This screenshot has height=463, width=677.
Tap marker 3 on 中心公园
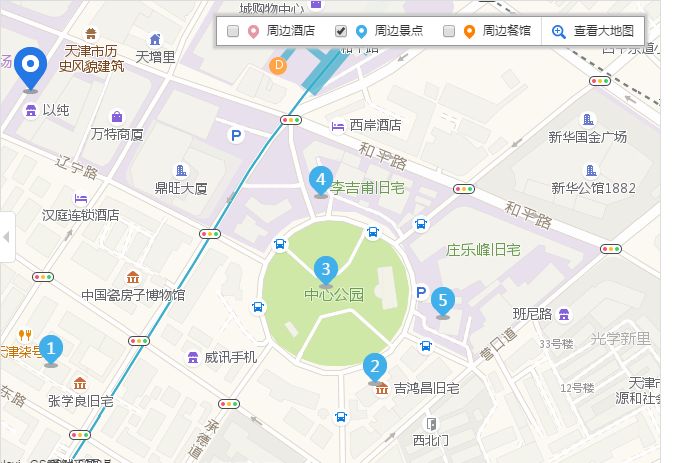[x=324, y=269]
